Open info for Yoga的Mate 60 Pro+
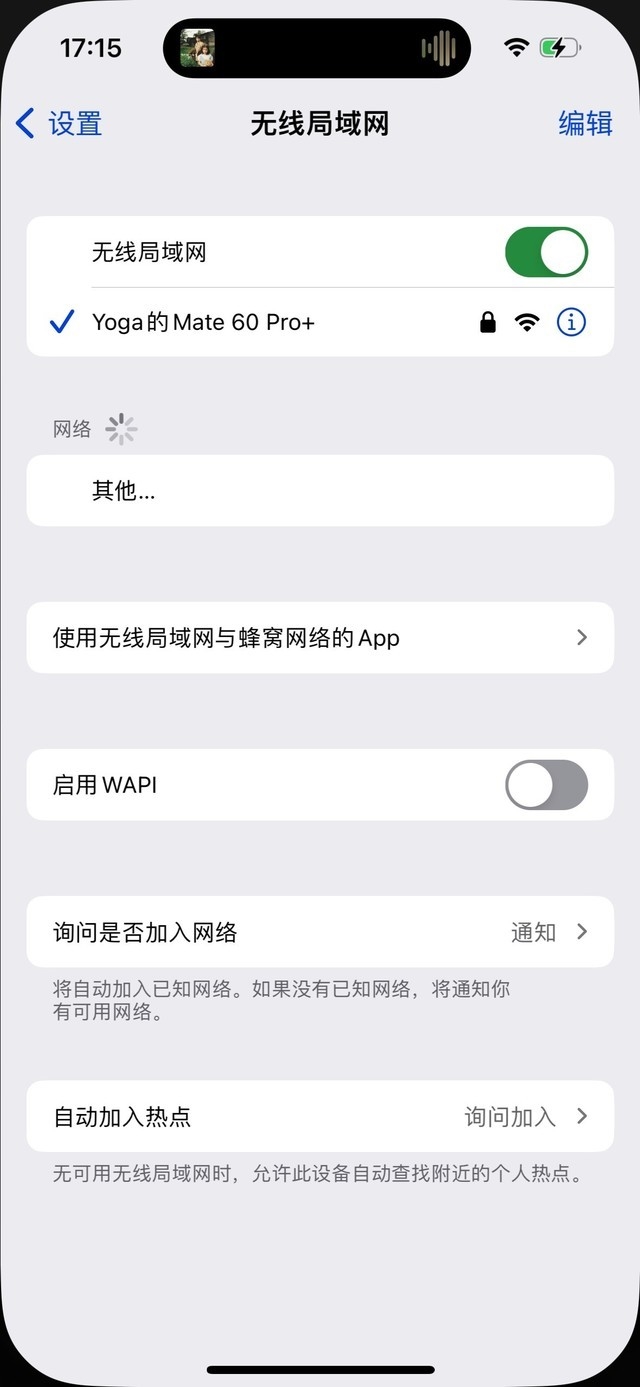This screenshot has height=1387, width=640. point(571,322)
